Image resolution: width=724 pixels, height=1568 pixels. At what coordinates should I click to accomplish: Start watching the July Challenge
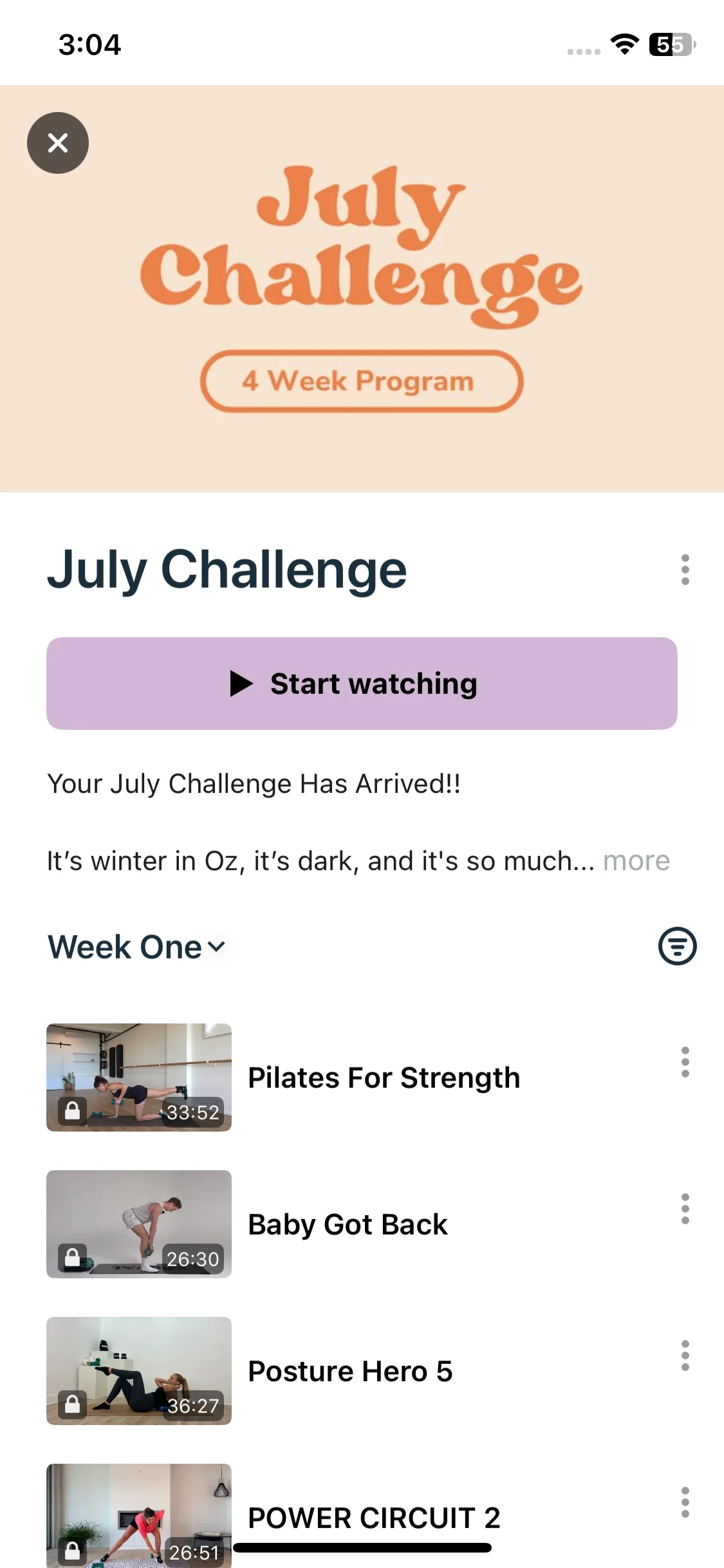[362, 684]
